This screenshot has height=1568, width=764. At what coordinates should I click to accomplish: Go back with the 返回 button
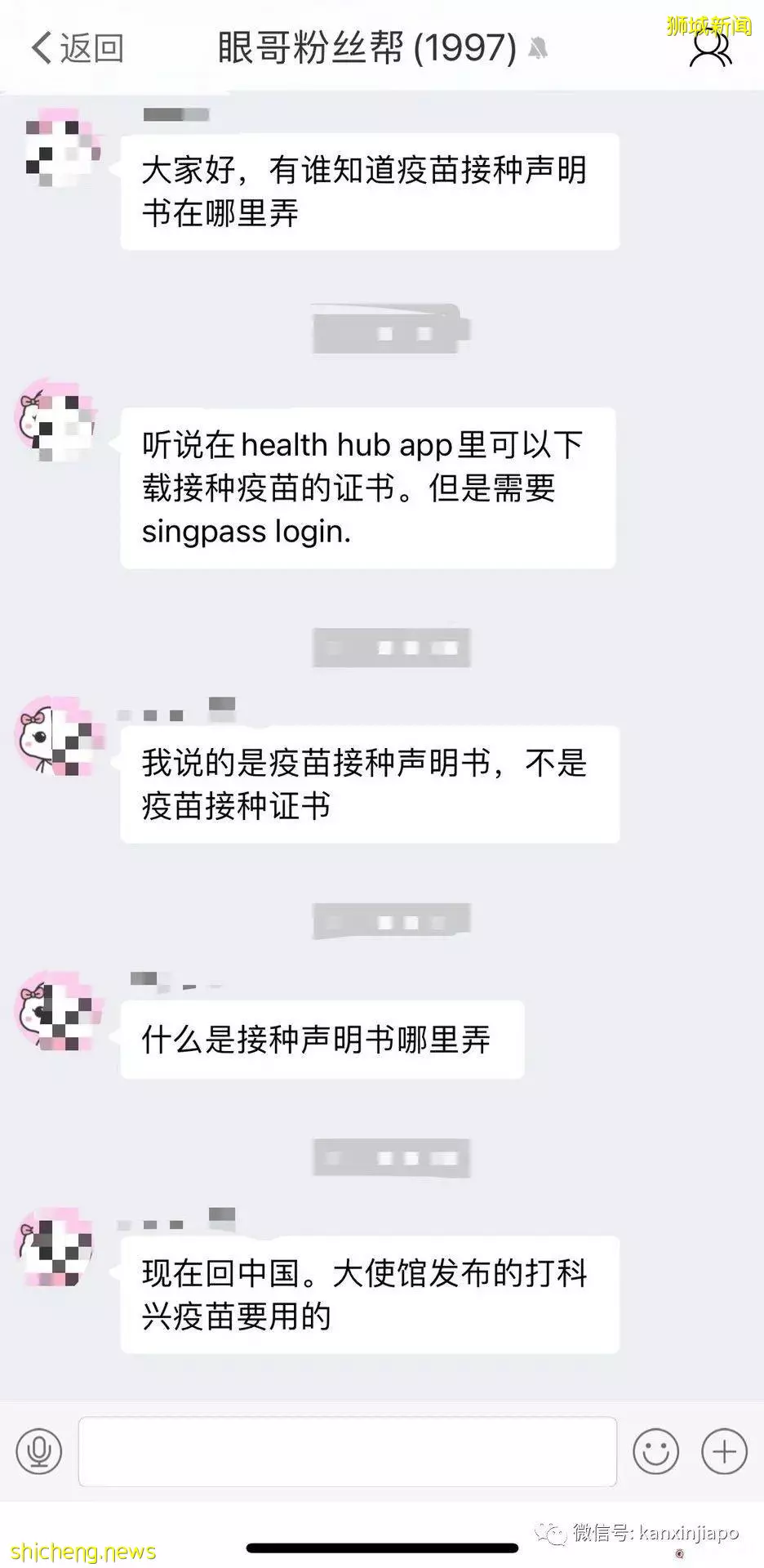[x=78, y=49]
